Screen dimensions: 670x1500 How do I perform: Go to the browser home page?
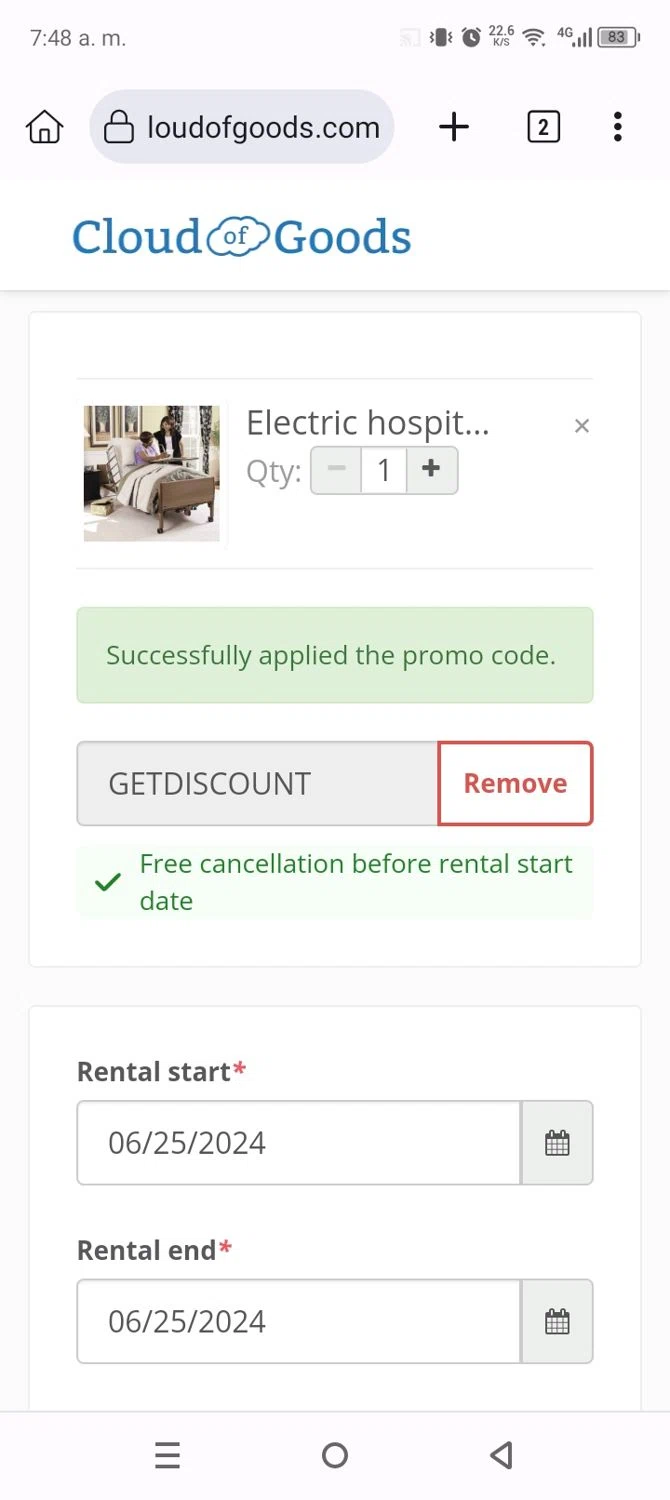coord(45,127)
